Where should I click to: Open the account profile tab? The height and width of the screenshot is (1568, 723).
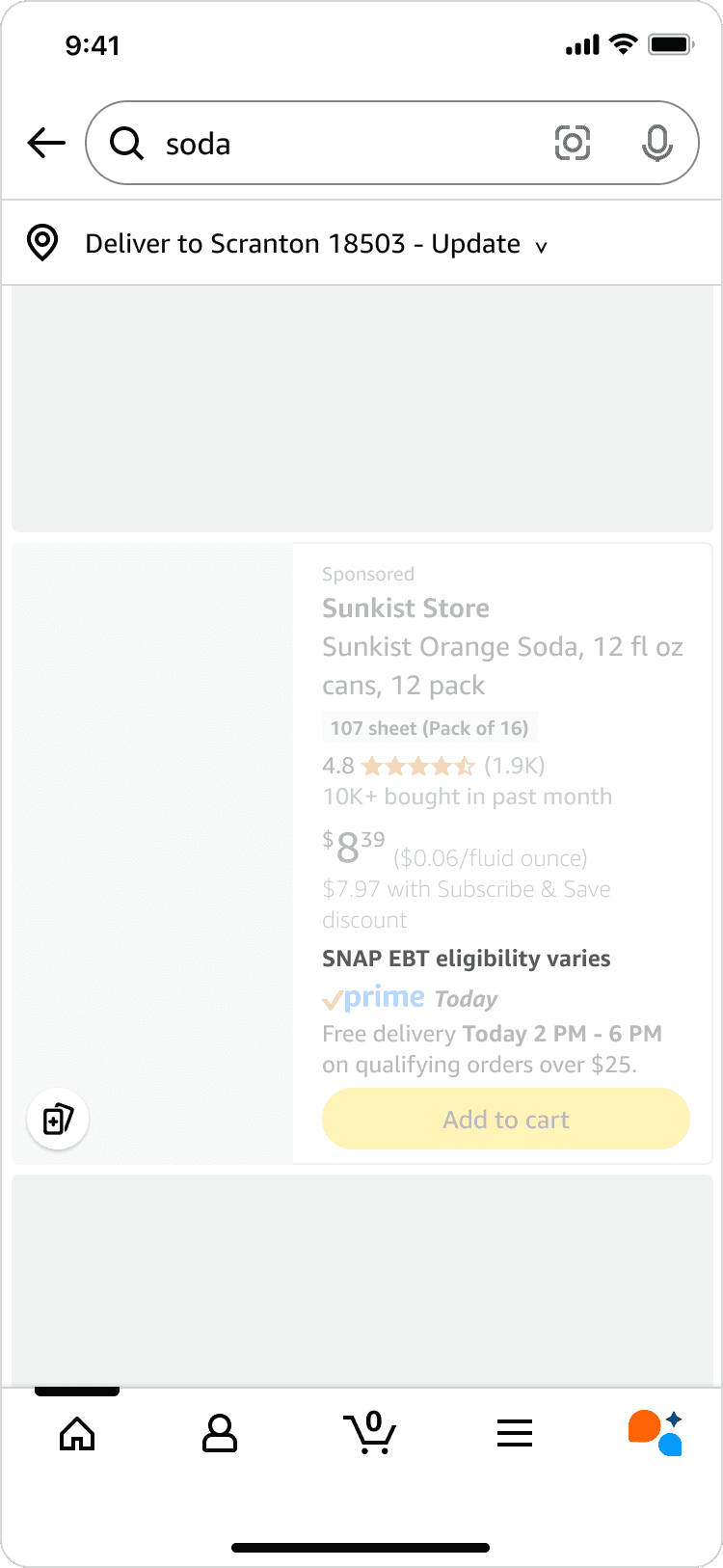tap(220, 1434)
